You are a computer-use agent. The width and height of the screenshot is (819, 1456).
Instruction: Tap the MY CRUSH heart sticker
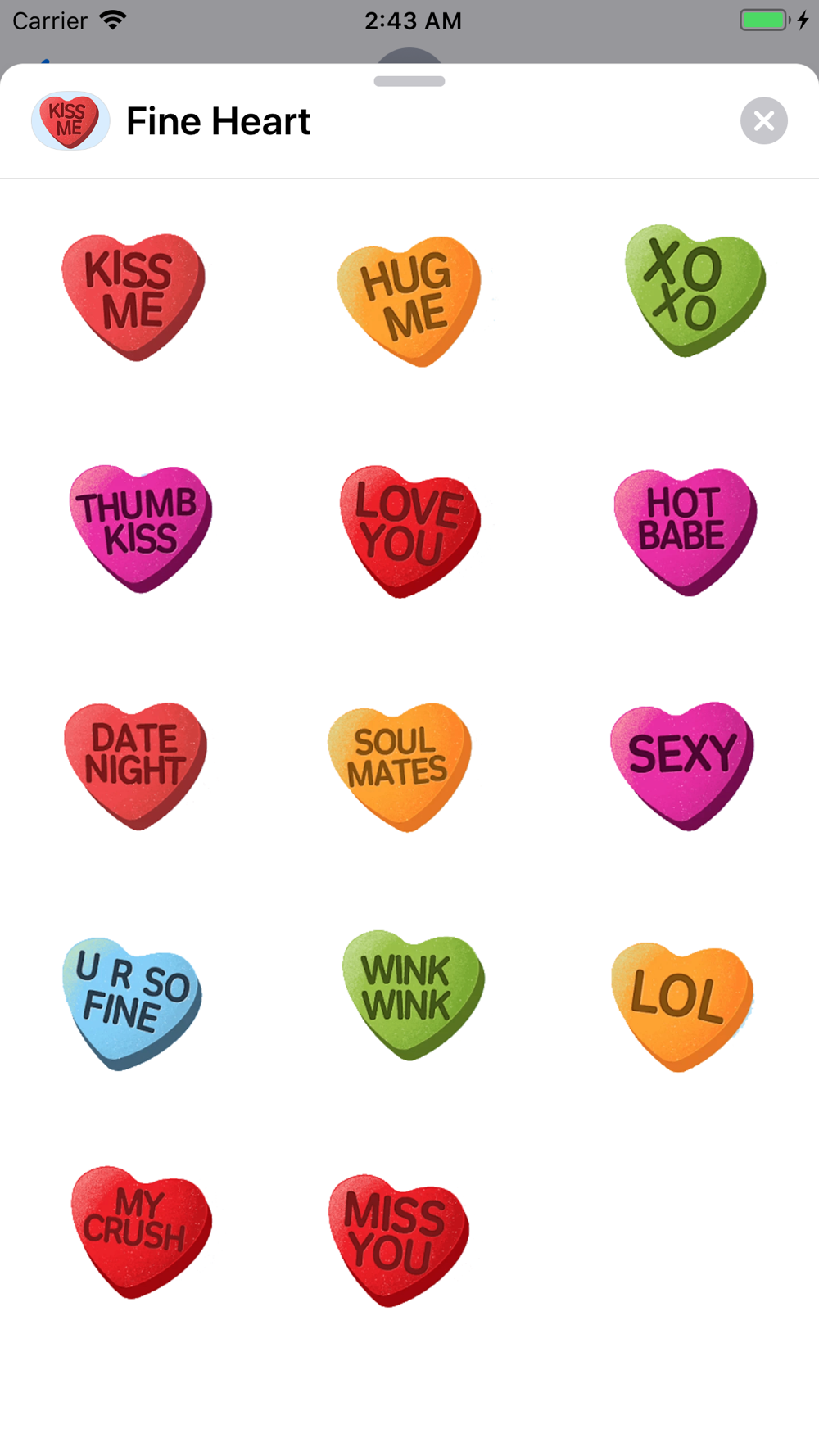(x=142, y=1232)
